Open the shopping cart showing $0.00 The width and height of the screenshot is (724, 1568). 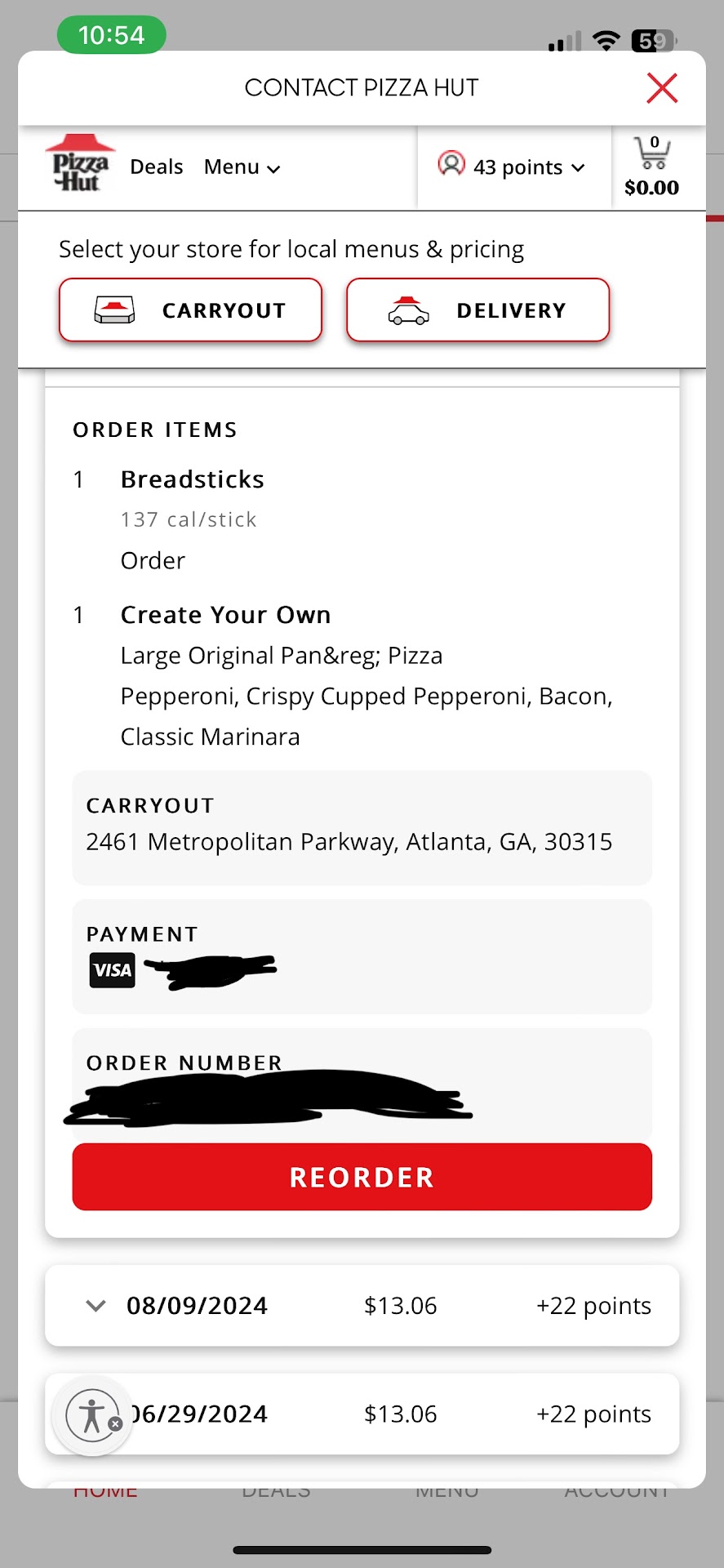[652, 167]
